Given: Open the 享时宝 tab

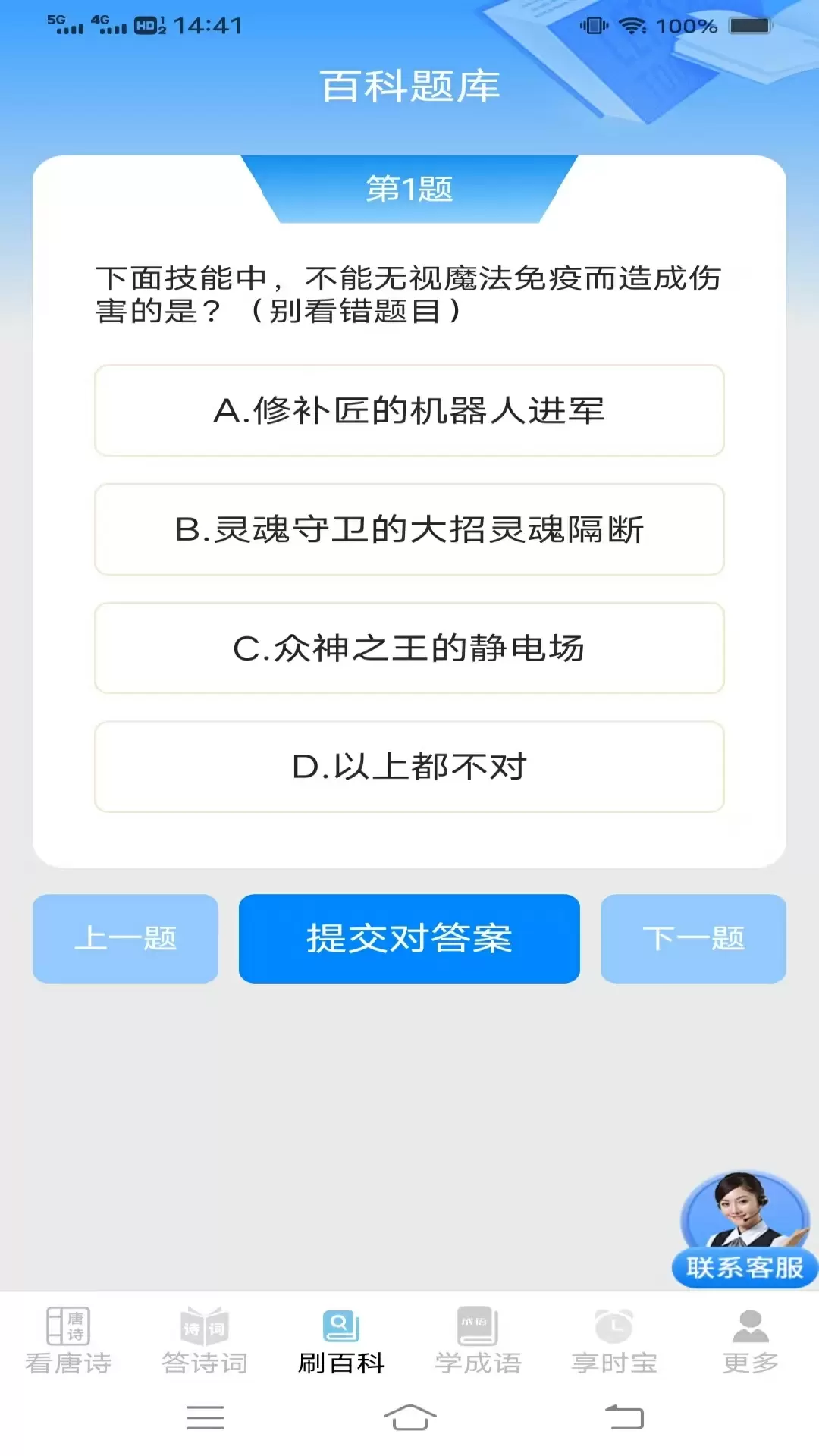Looking at the screenshot, I should (614, 1341).
